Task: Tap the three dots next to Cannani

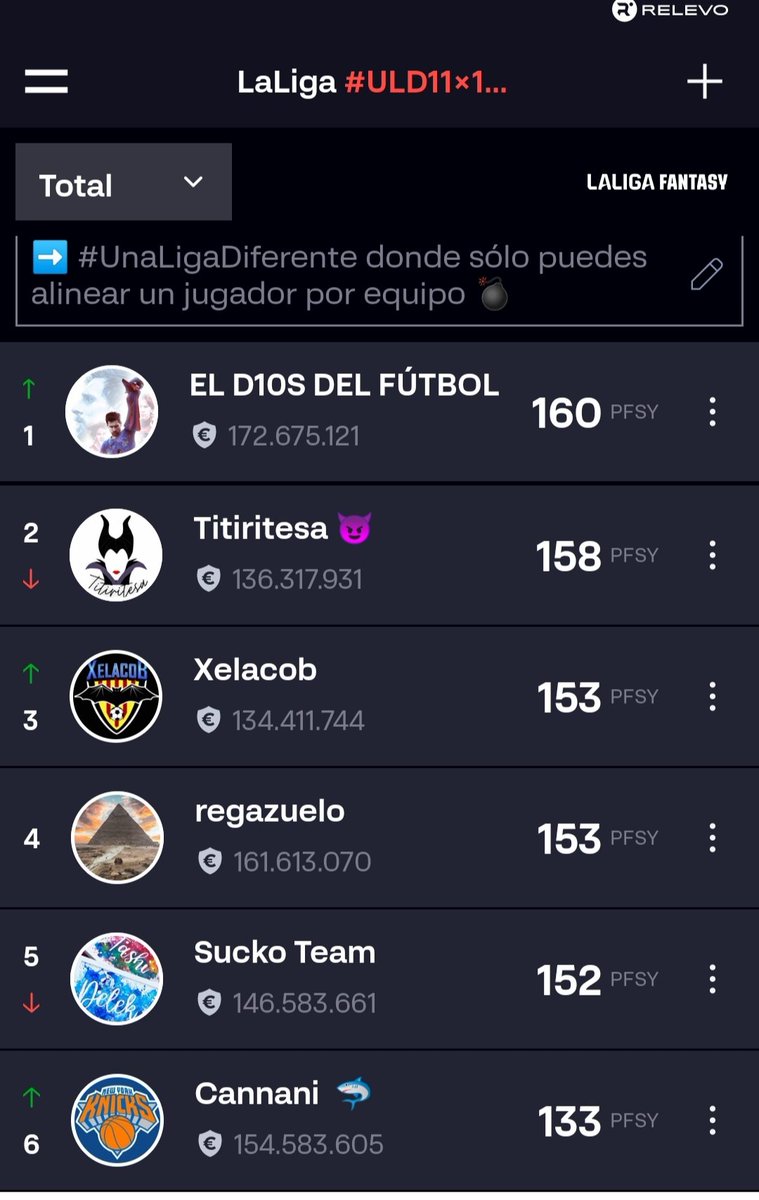Action: click(x=712, y=1121)
